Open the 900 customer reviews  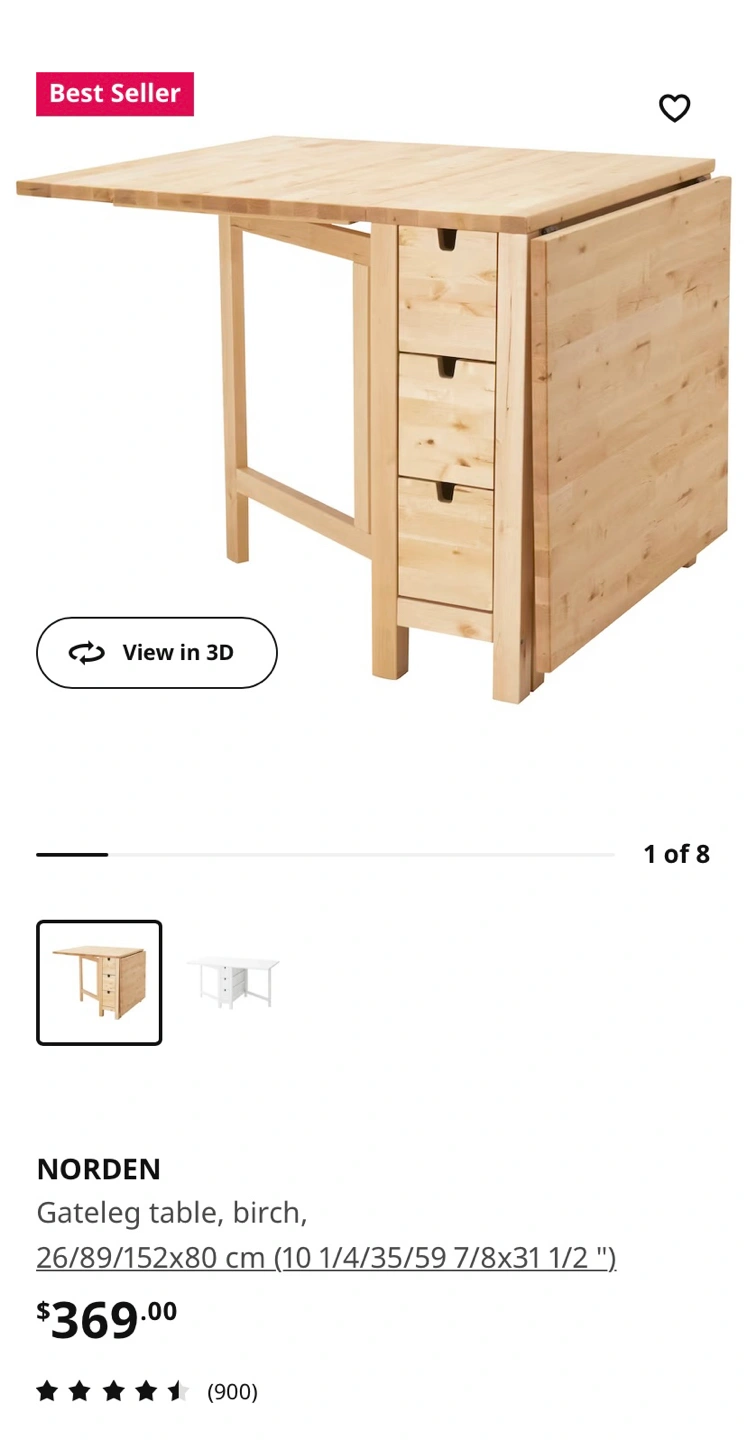pos(232,1392)
